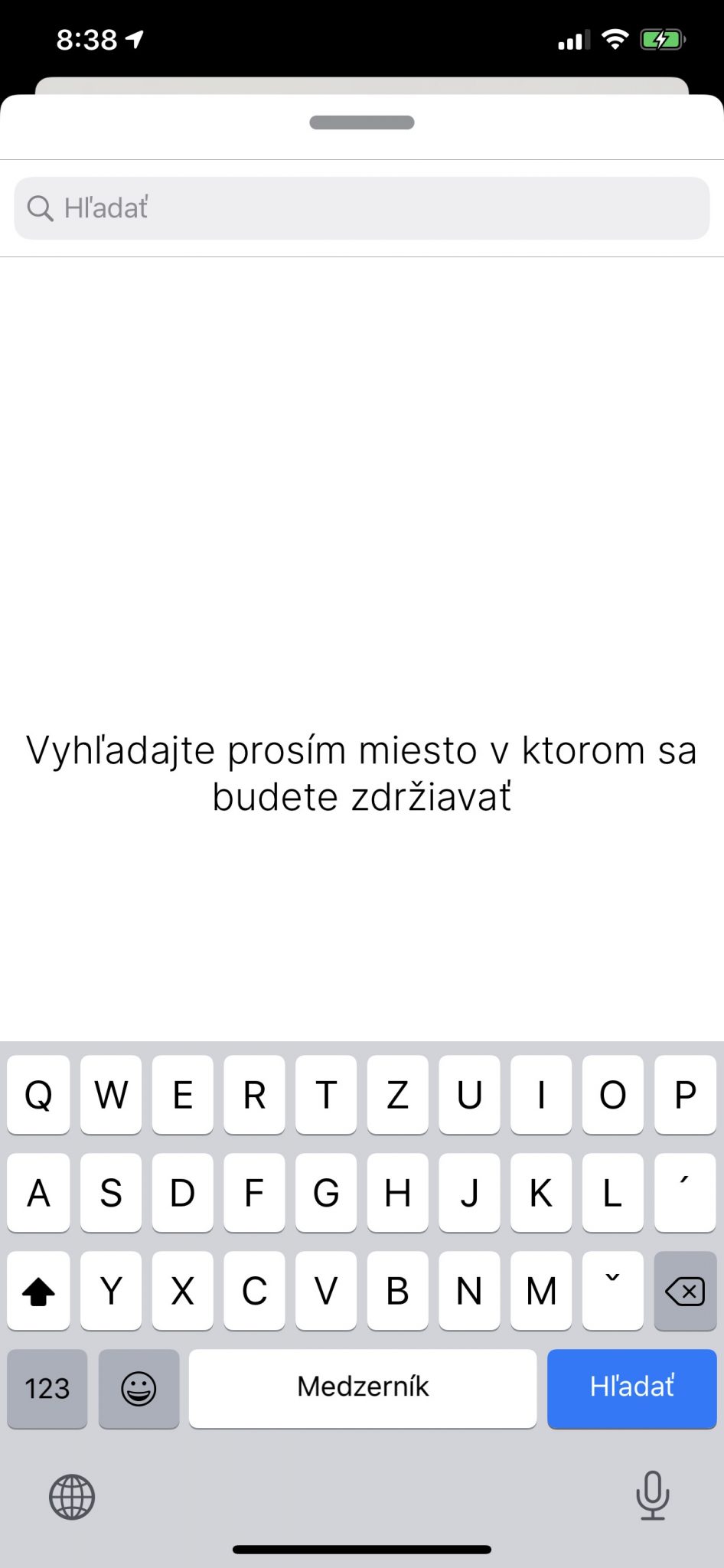Type the letter B key
Image resolution: width=724 pixels, height=1568 pixels.
[x=397, y=1291]
